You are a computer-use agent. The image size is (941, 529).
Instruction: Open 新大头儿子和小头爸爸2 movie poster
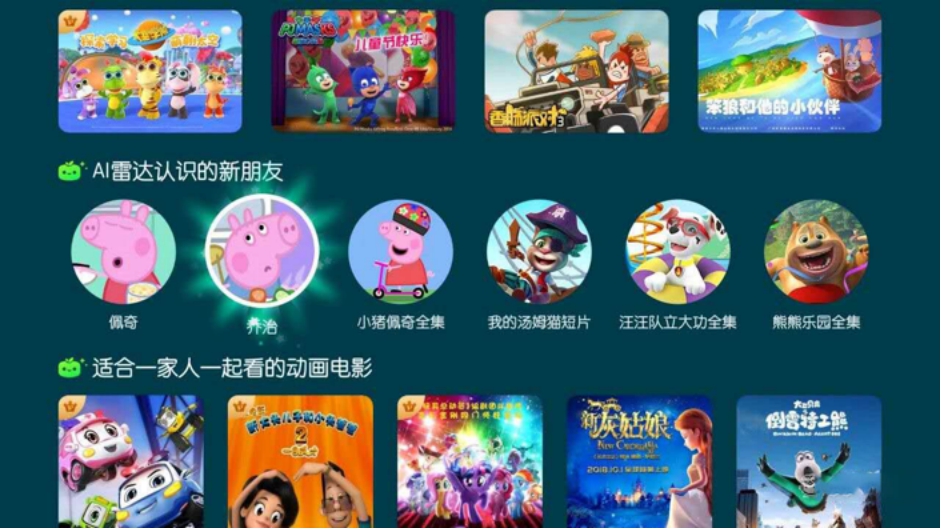pos(300,461)
